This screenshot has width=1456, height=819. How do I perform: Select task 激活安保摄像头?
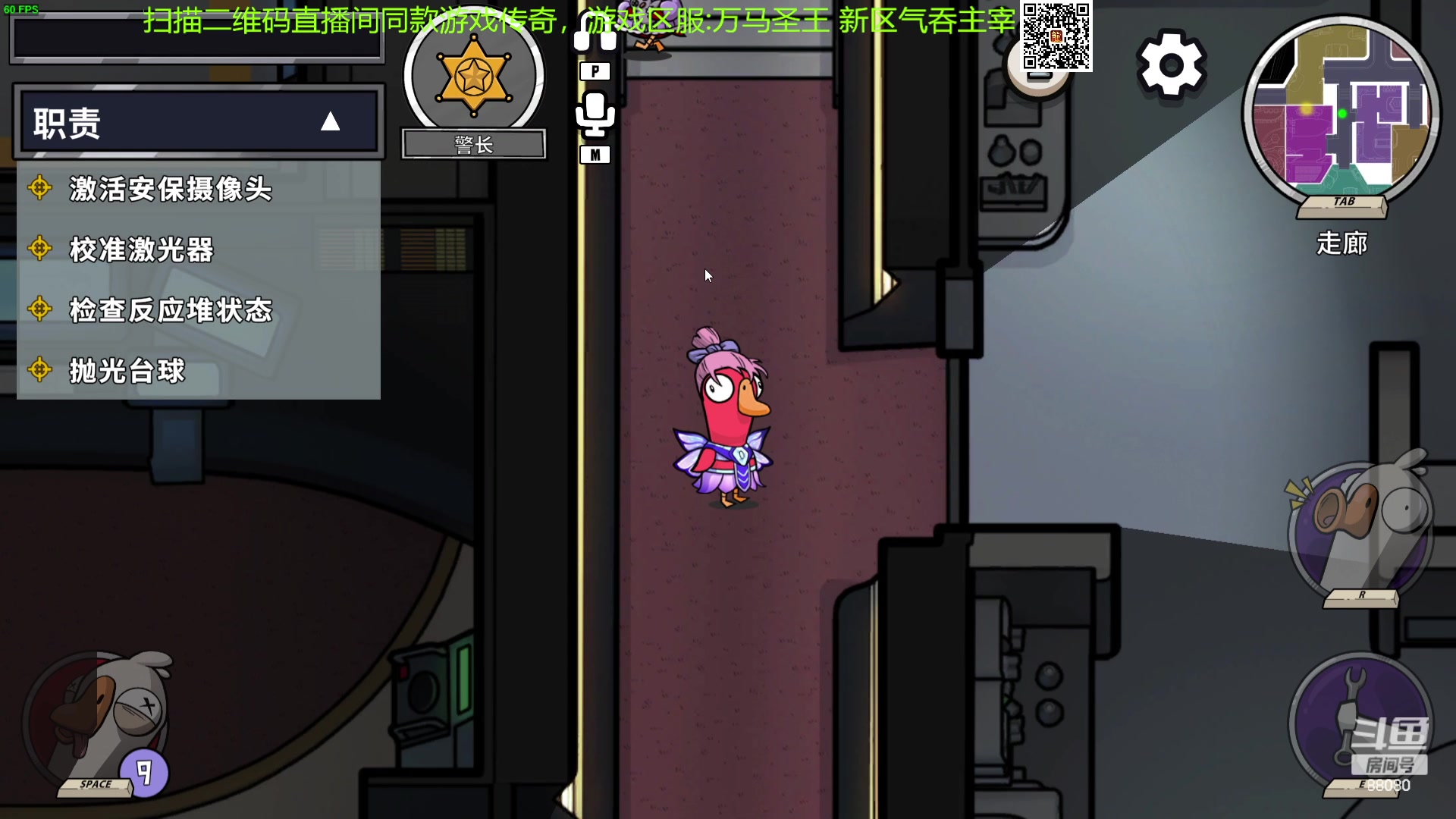tap(170, 189)
